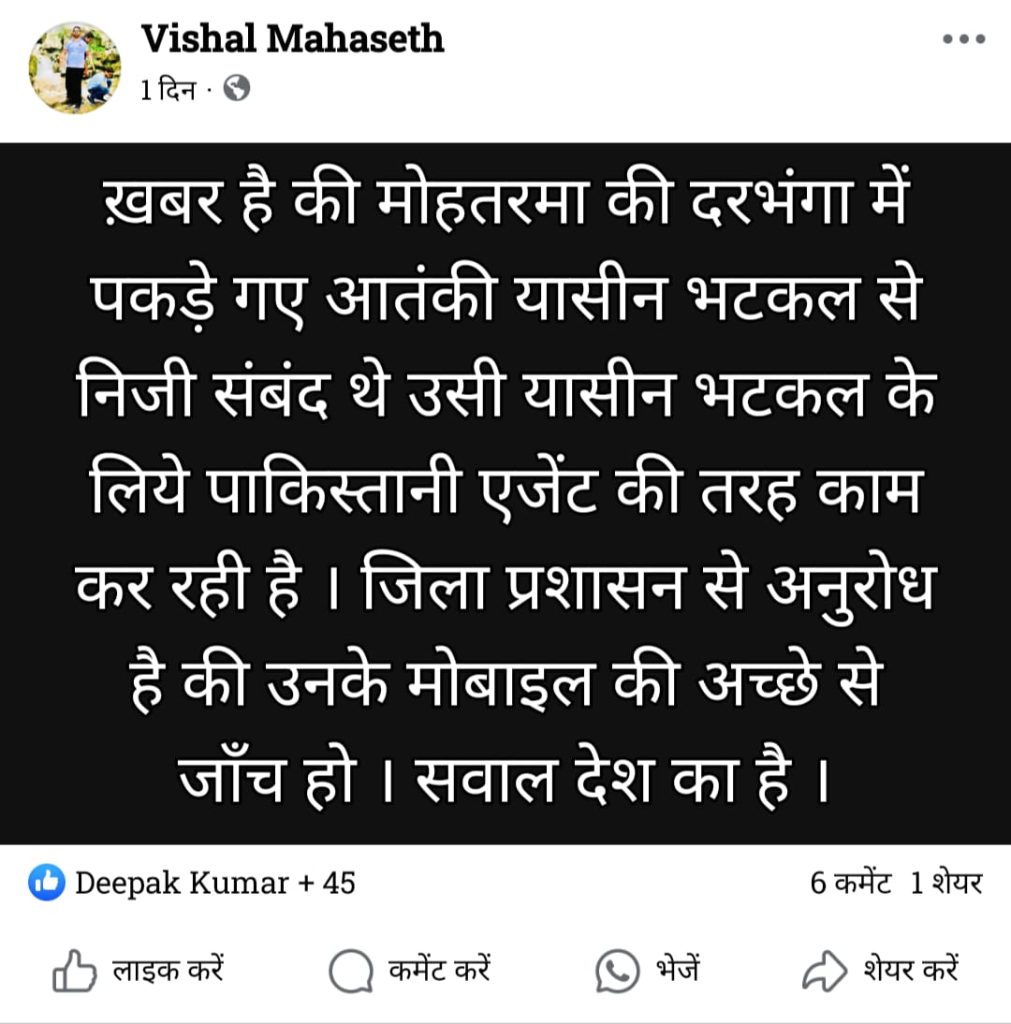
Task: Comment on the post via कमेंट करें
Action: pyautogui.click(x=410, y=971)
